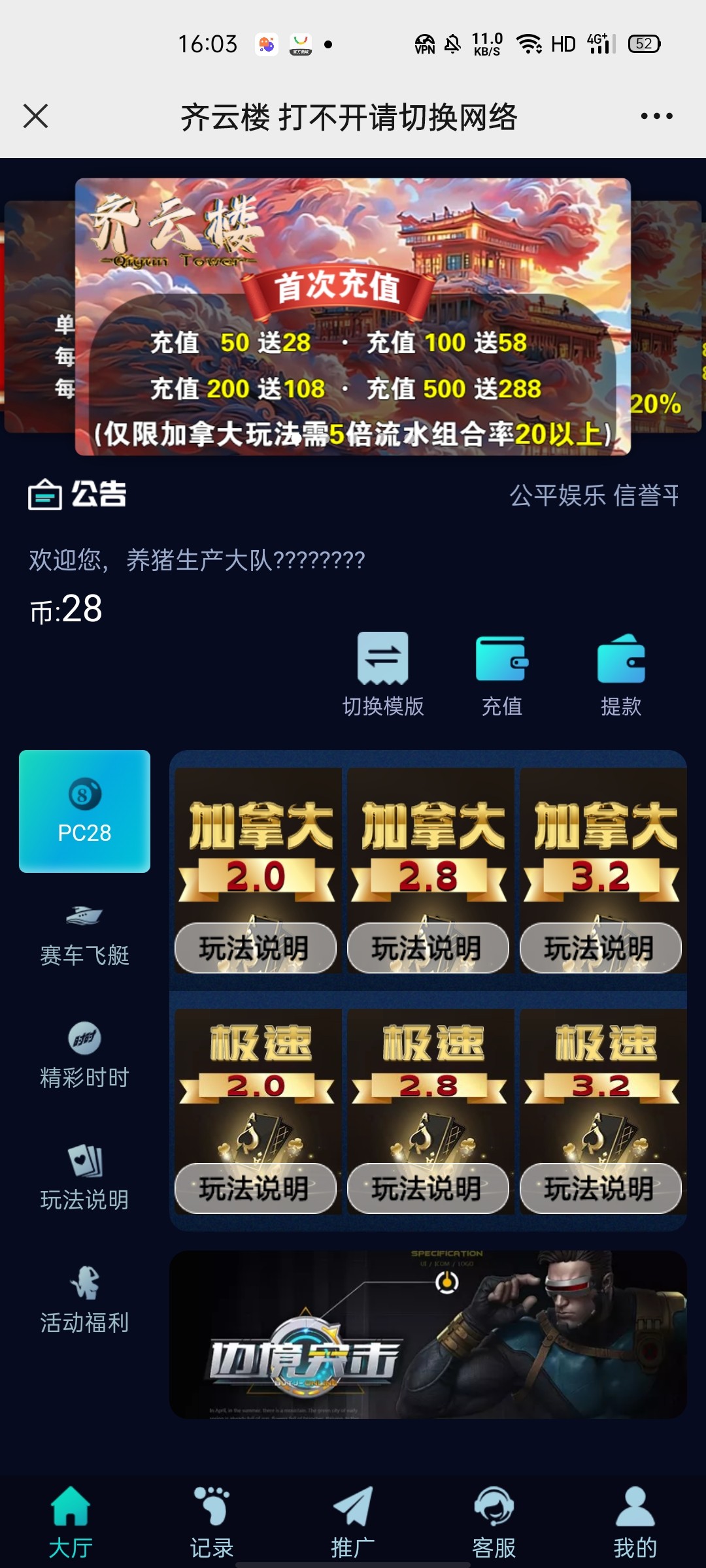Open 玩法说明 in the side menu

tap(85, 1177)
